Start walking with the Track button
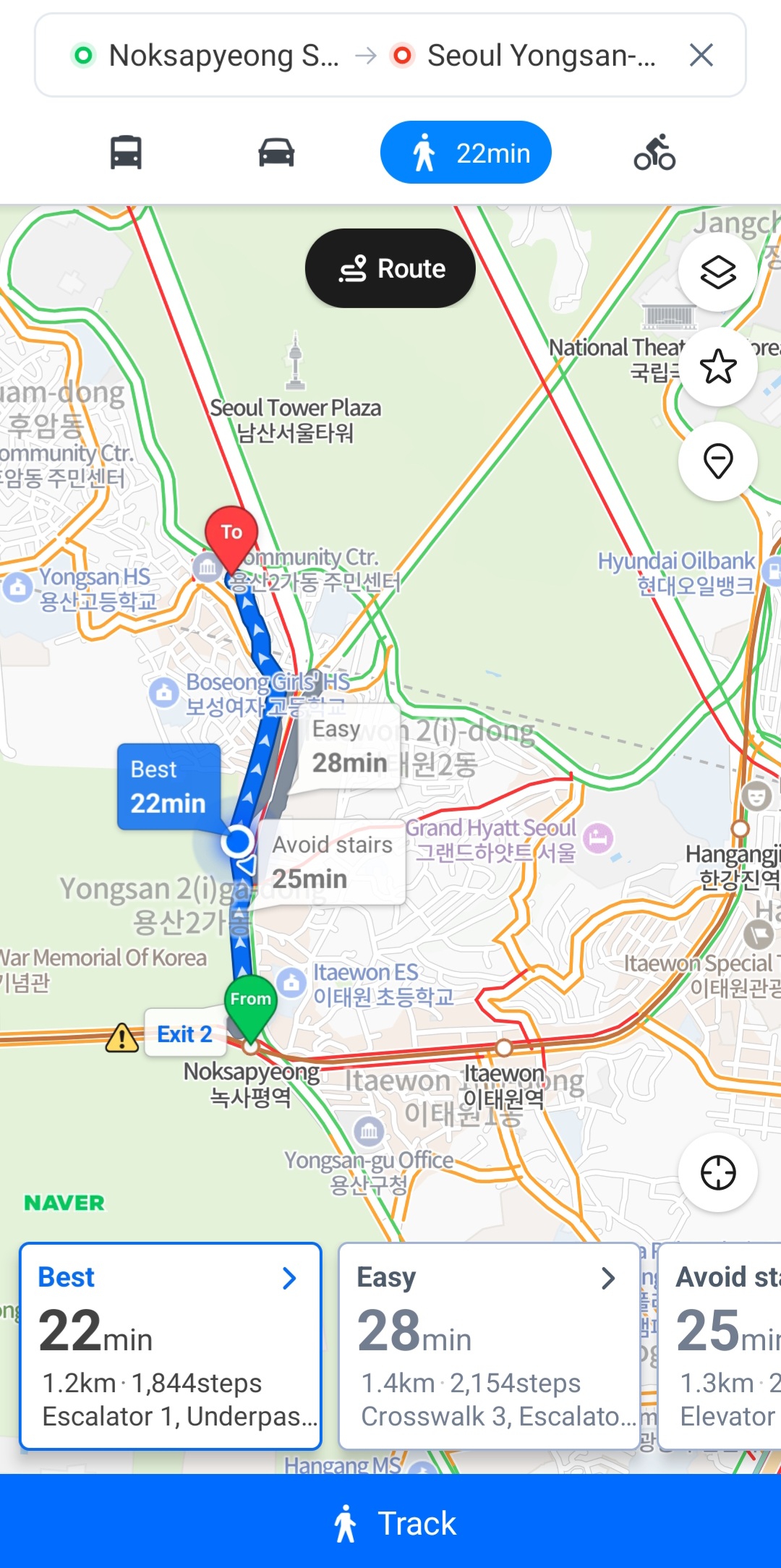 pyautogui.click(x=390, y=1523)
